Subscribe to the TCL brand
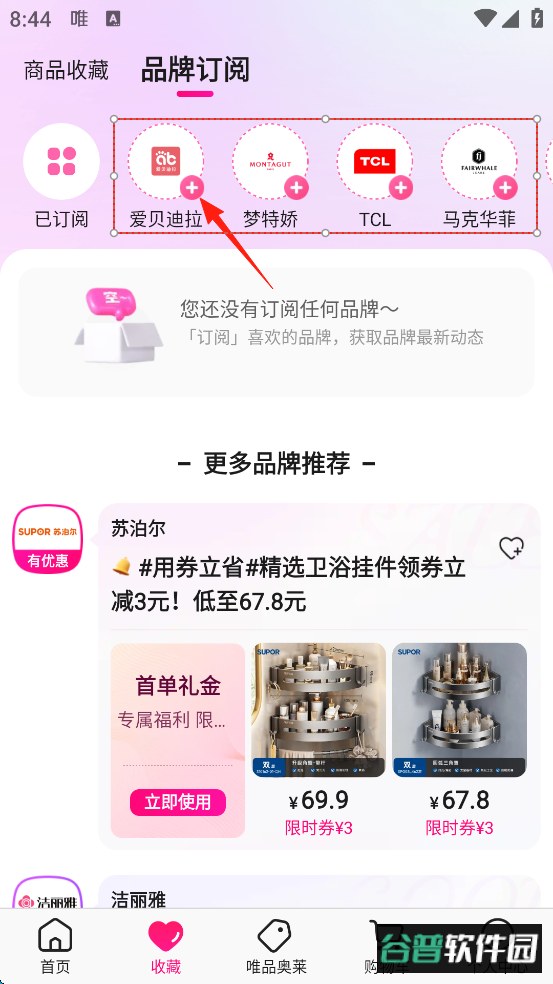This screenshot has width=553, height=984. pos(400,187)
